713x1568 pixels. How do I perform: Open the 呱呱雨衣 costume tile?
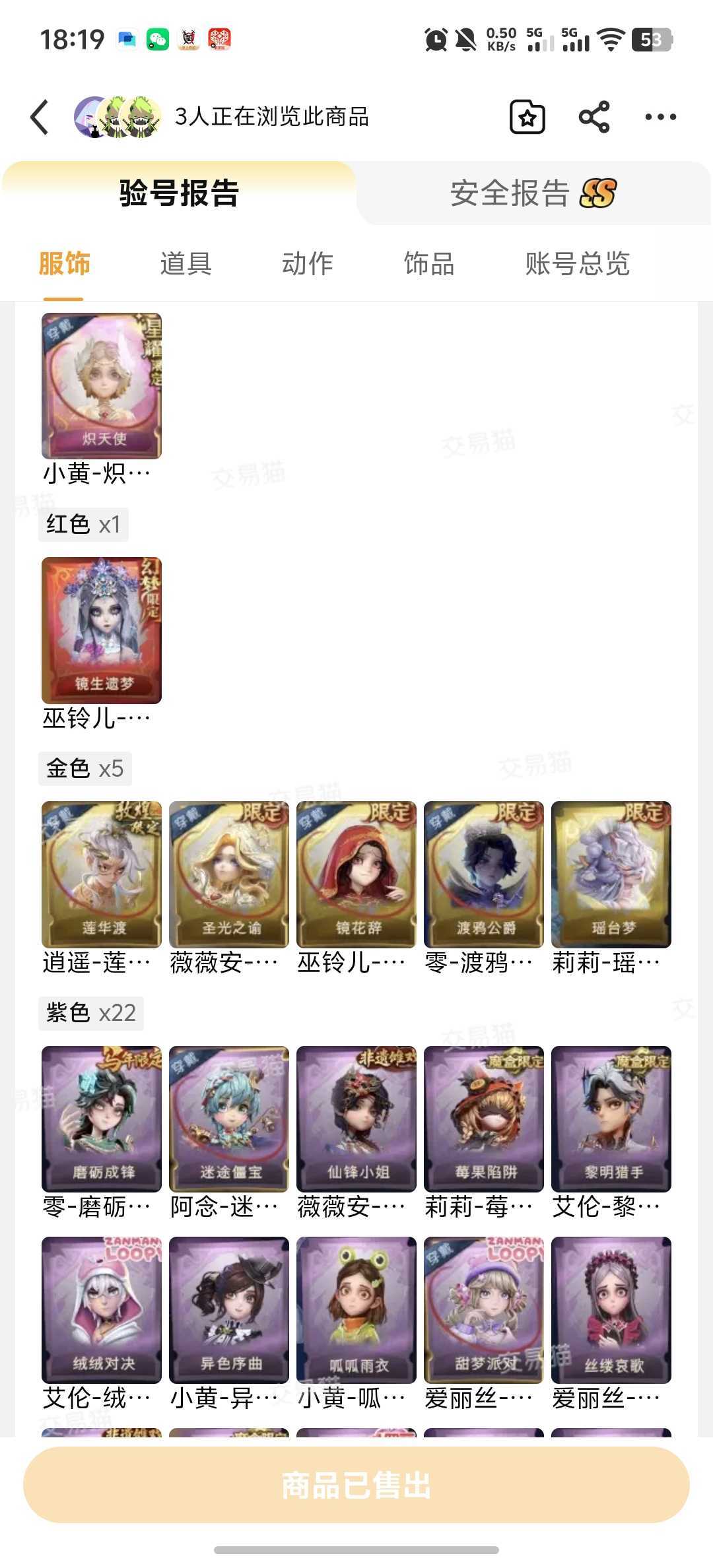[x=356, y=1310]
